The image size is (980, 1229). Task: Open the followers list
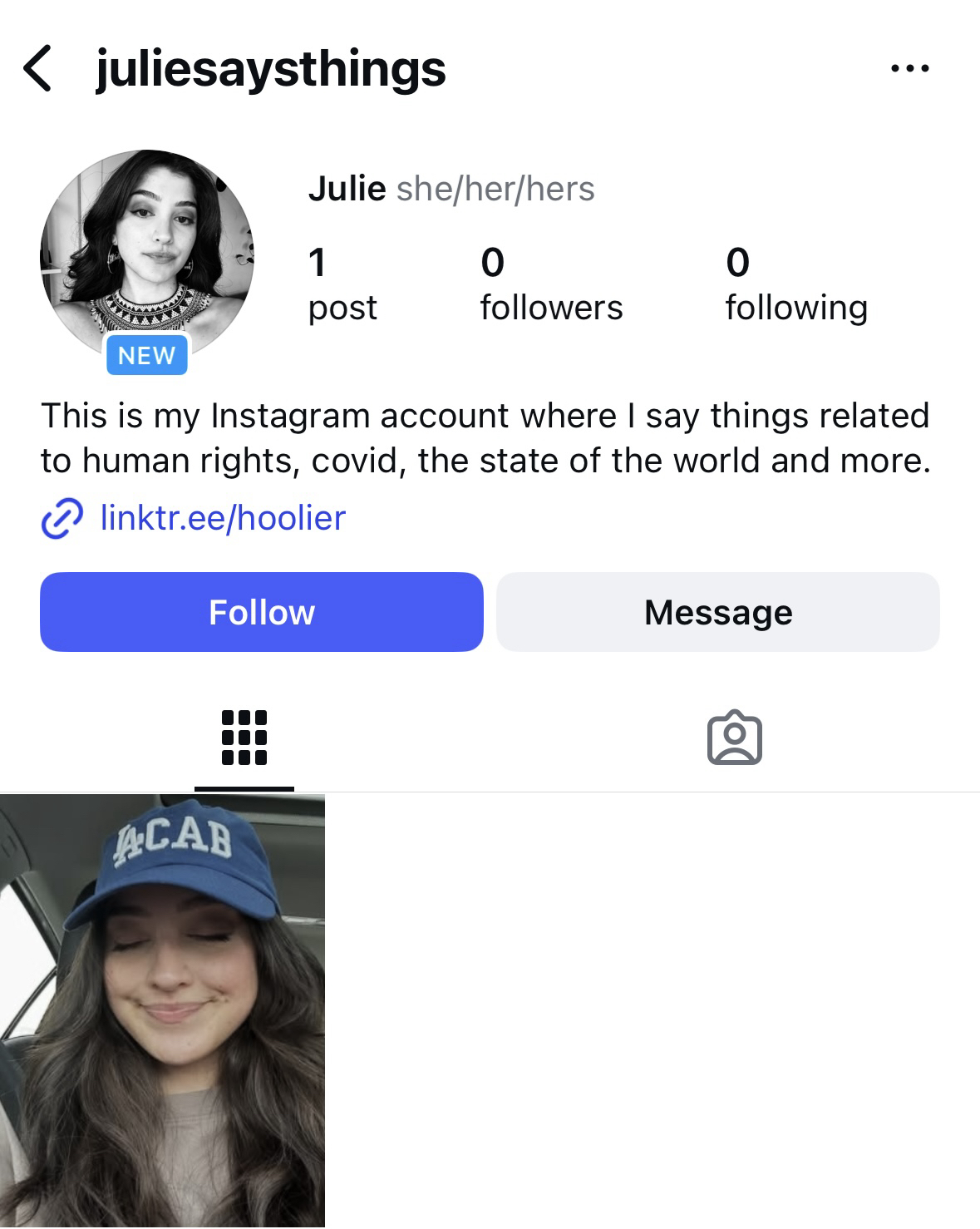pyautogui.click(x=550, y=284)
